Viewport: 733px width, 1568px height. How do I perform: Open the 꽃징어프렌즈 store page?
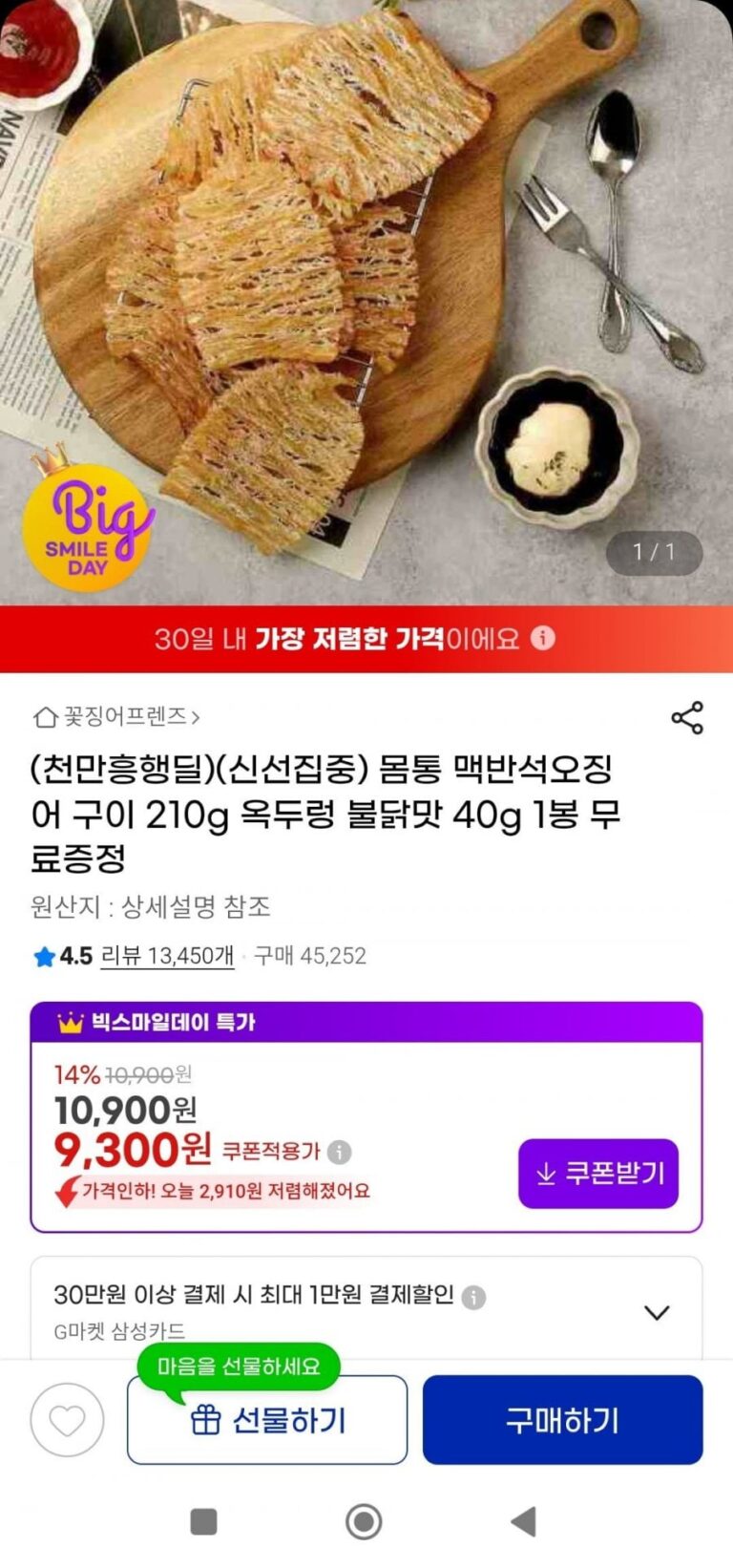[x=116, y=716]
